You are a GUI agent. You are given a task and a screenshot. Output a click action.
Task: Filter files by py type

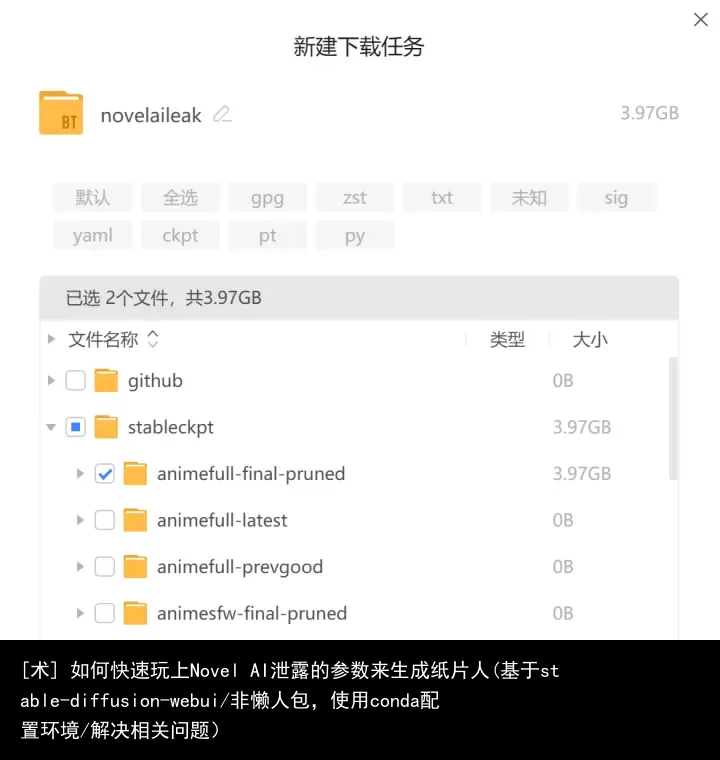tap(355, 236)
